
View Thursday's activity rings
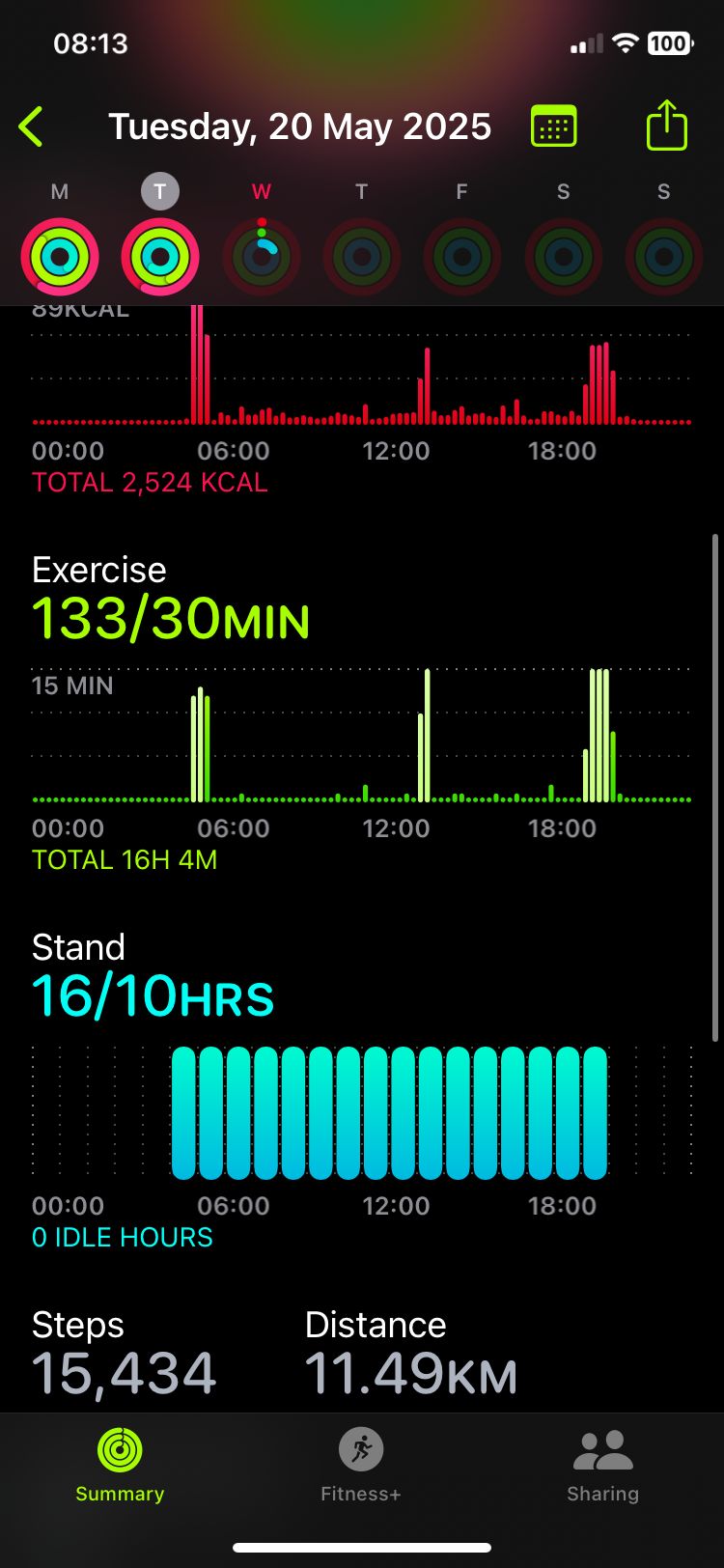click(362, 257)
